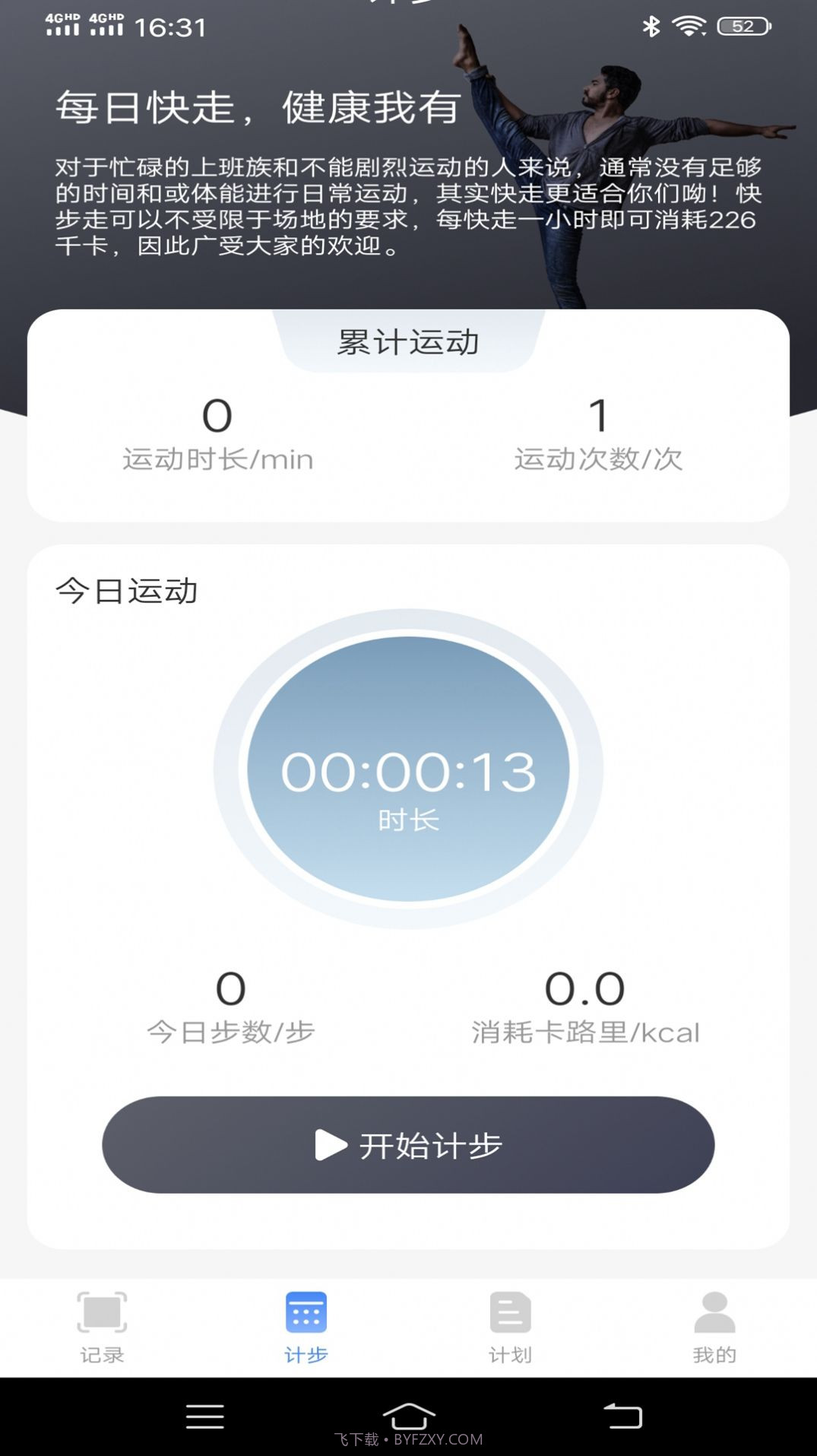Click the Bluetooth icon in status bar

point(651,25)
